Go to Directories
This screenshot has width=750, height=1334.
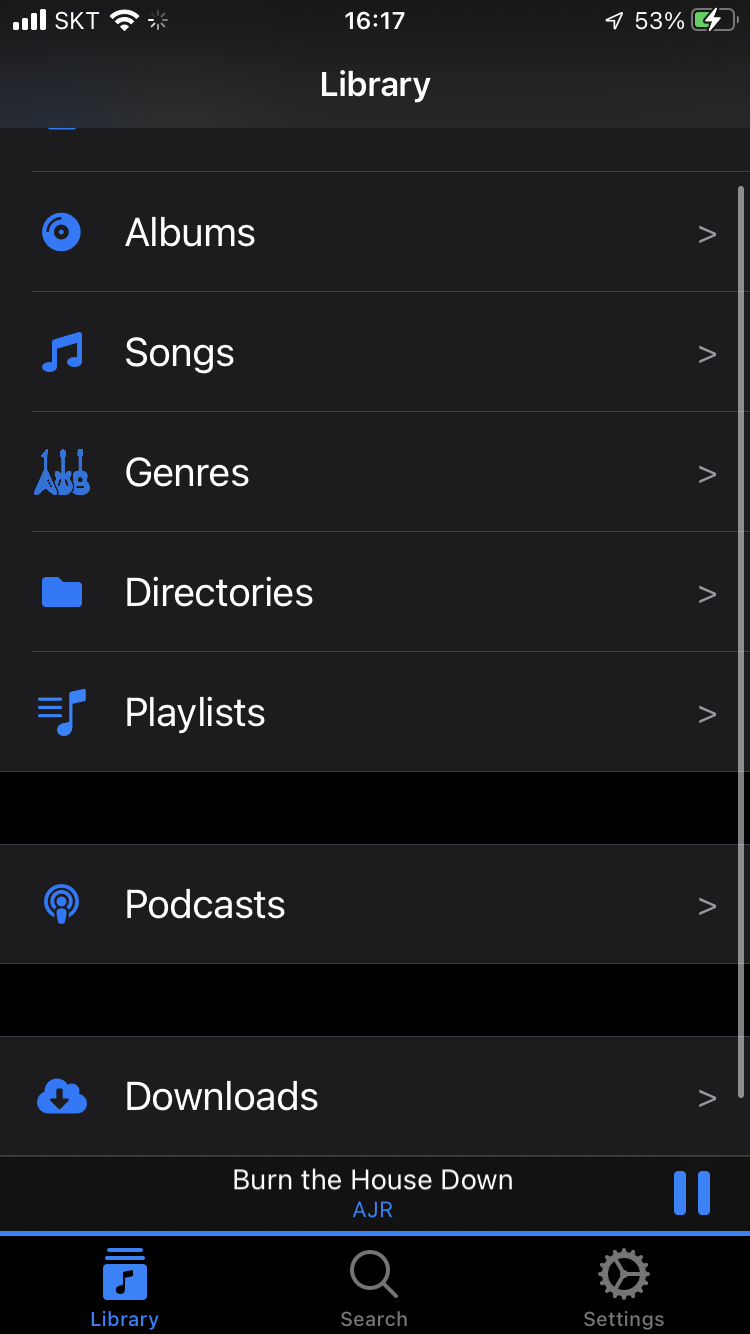point(375,593)
